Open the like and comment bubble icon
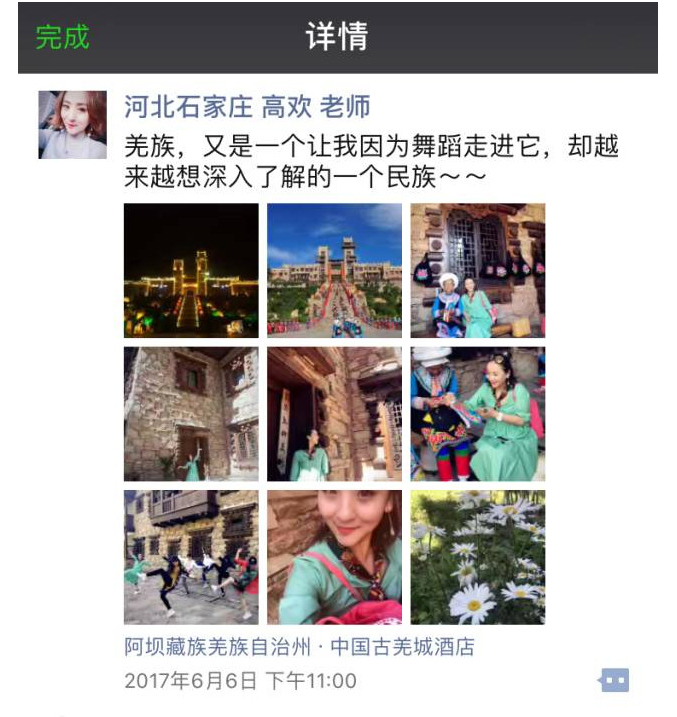The width and height of the screenshot is (677, 717). 614,681
